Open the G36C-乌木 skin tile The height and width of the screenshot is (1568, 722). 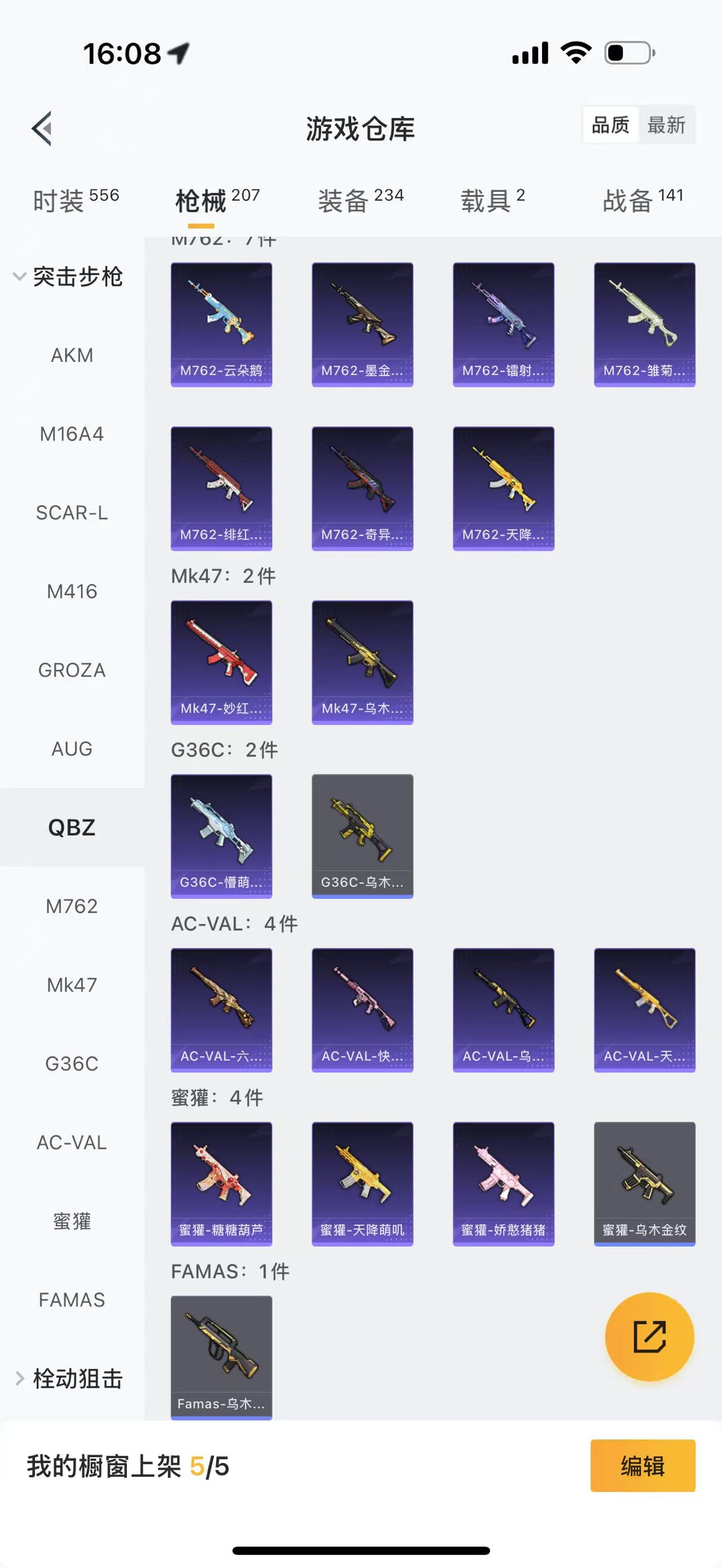tap(362, 836)
